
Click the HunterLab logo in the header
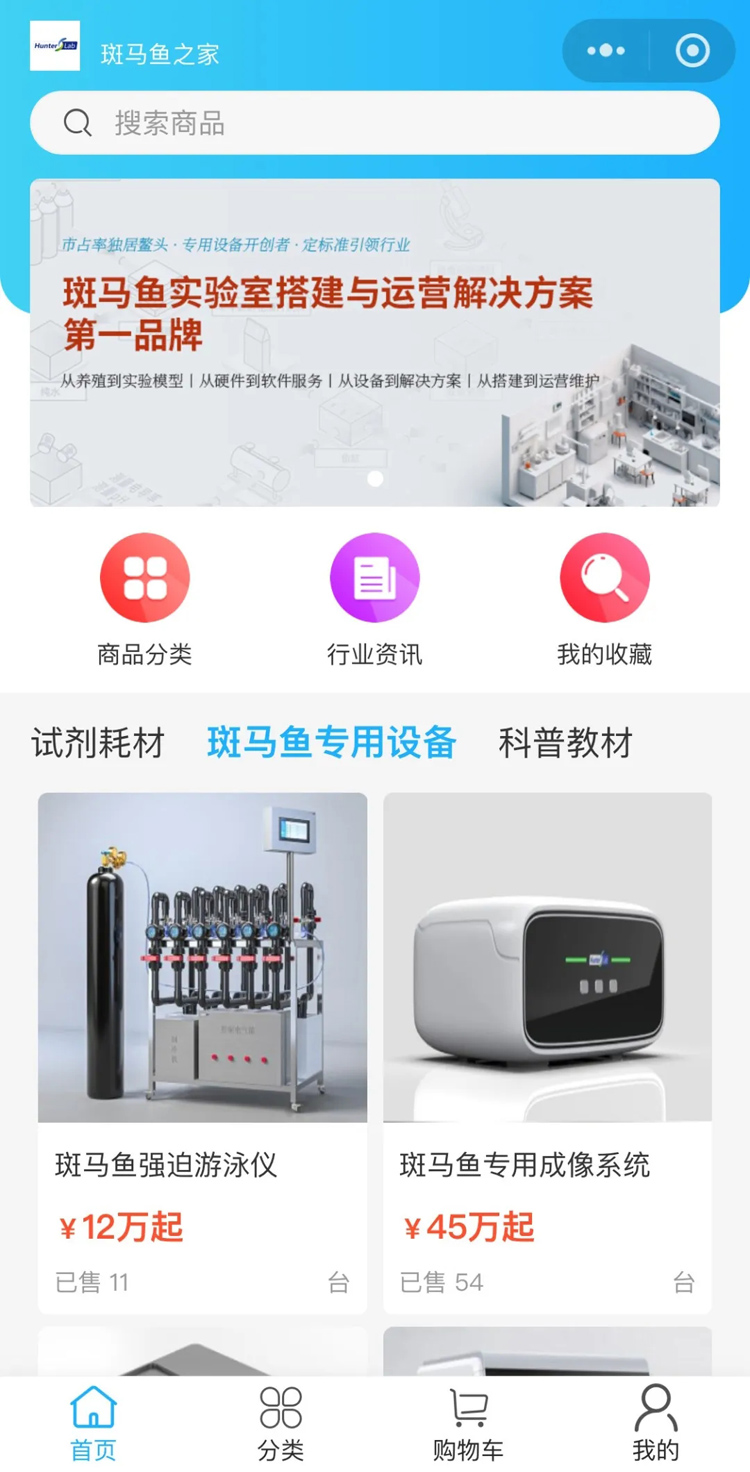coord(52,46)
